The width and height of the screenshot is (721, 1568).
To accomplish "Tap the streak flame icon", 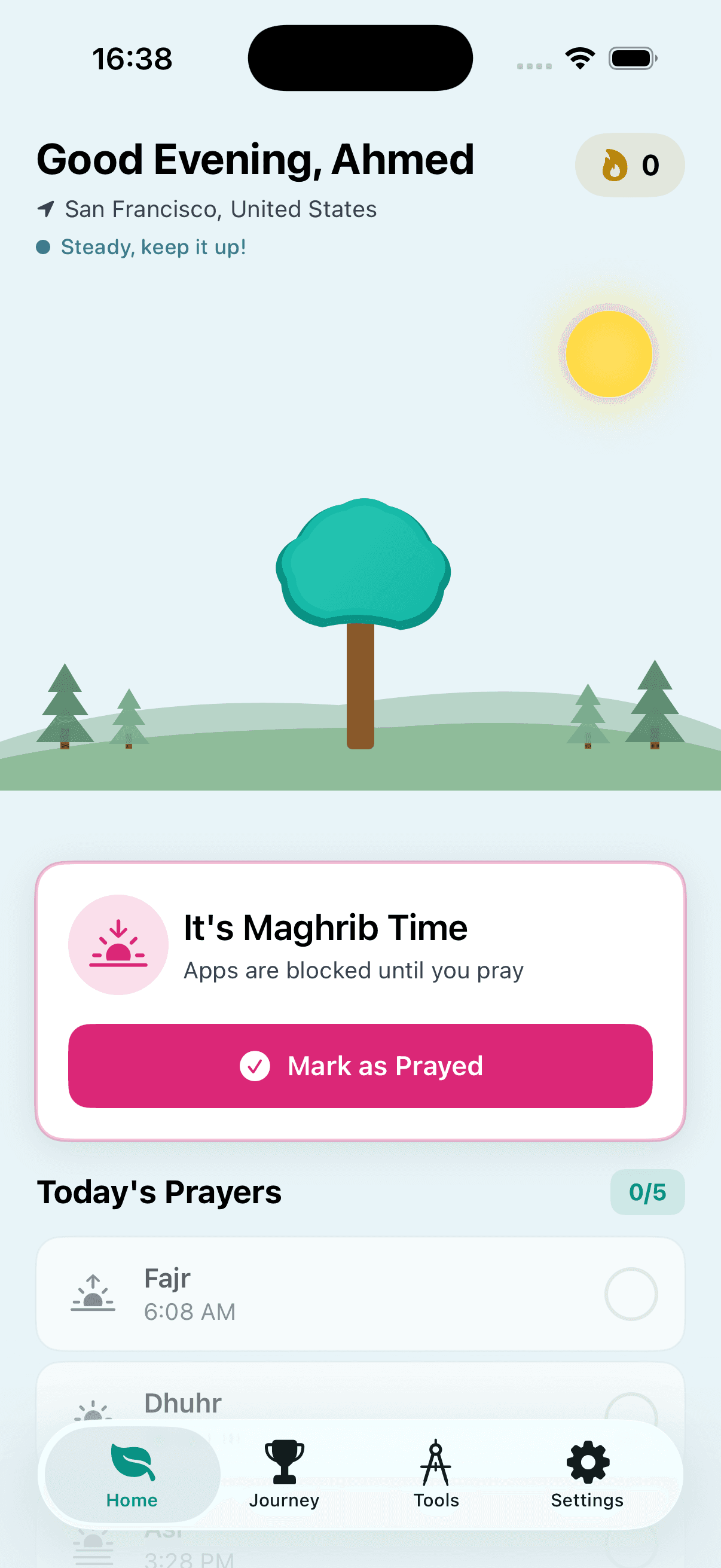I will (614, 164).
